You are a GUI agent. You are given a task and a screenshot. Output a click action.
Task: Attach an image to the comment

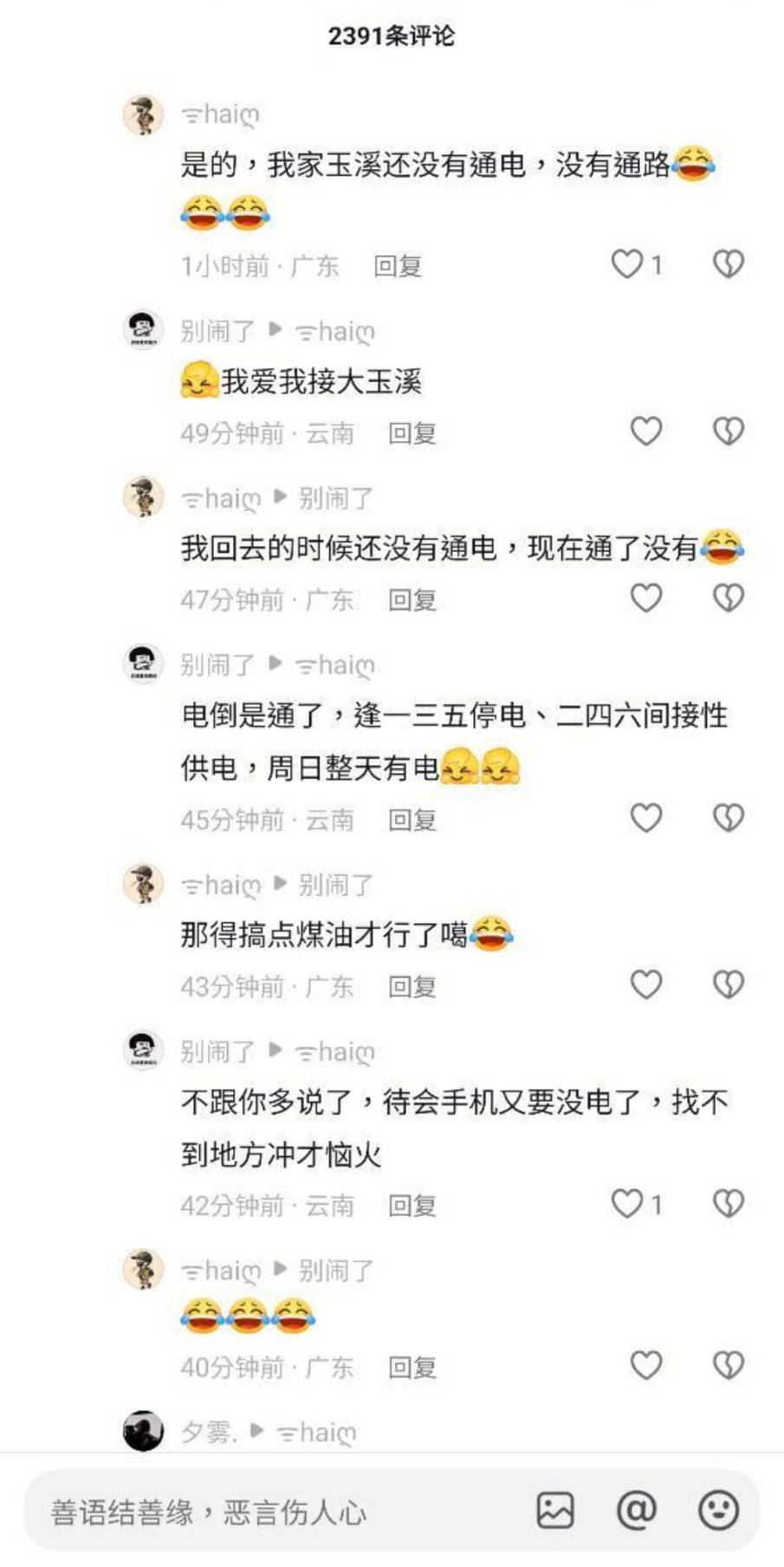pos(555,1512)
